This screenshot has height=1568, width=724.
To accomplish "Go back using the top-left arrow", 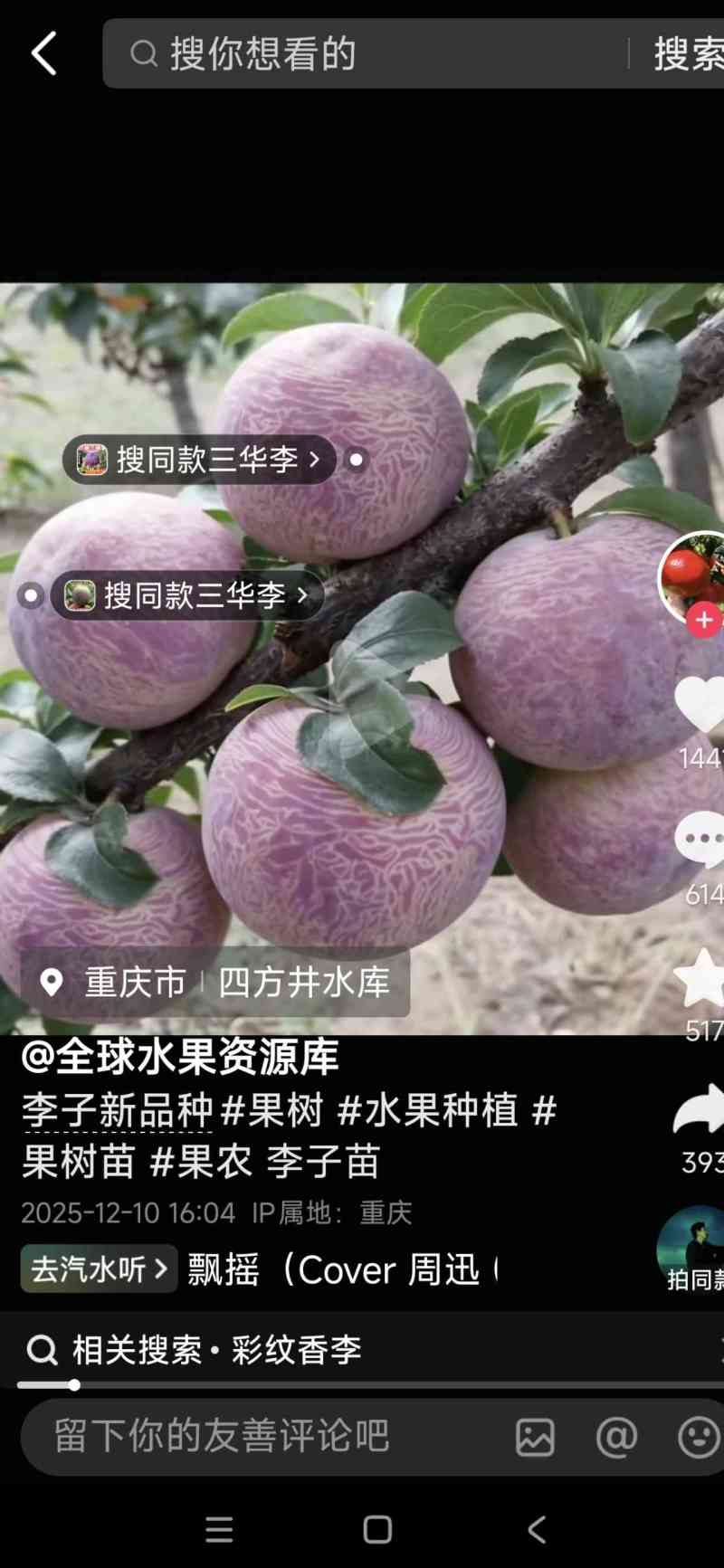I will 43,53.
